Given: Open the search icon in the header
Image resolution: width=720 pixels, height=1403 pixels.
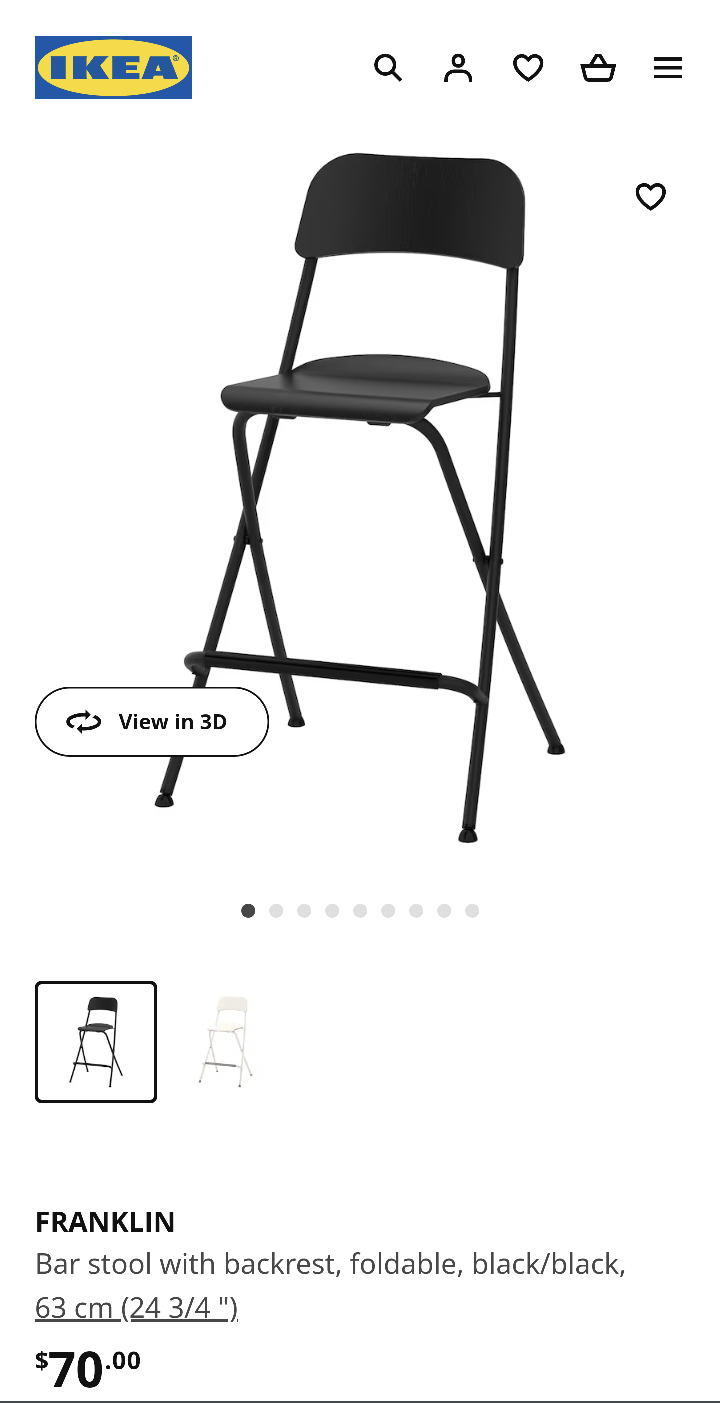Looking at the screenshot, I should pyautogui.click(x=388, y=68).
